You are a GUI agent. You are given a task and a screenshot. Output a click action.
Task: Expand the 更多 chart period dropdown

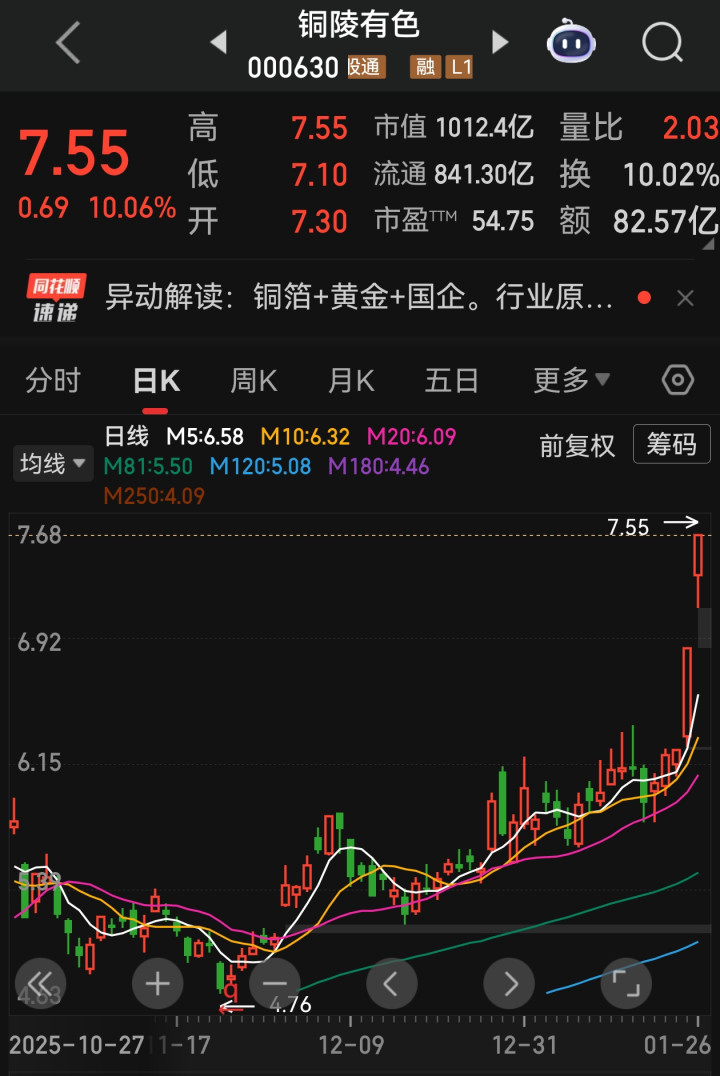coord(571,380)
